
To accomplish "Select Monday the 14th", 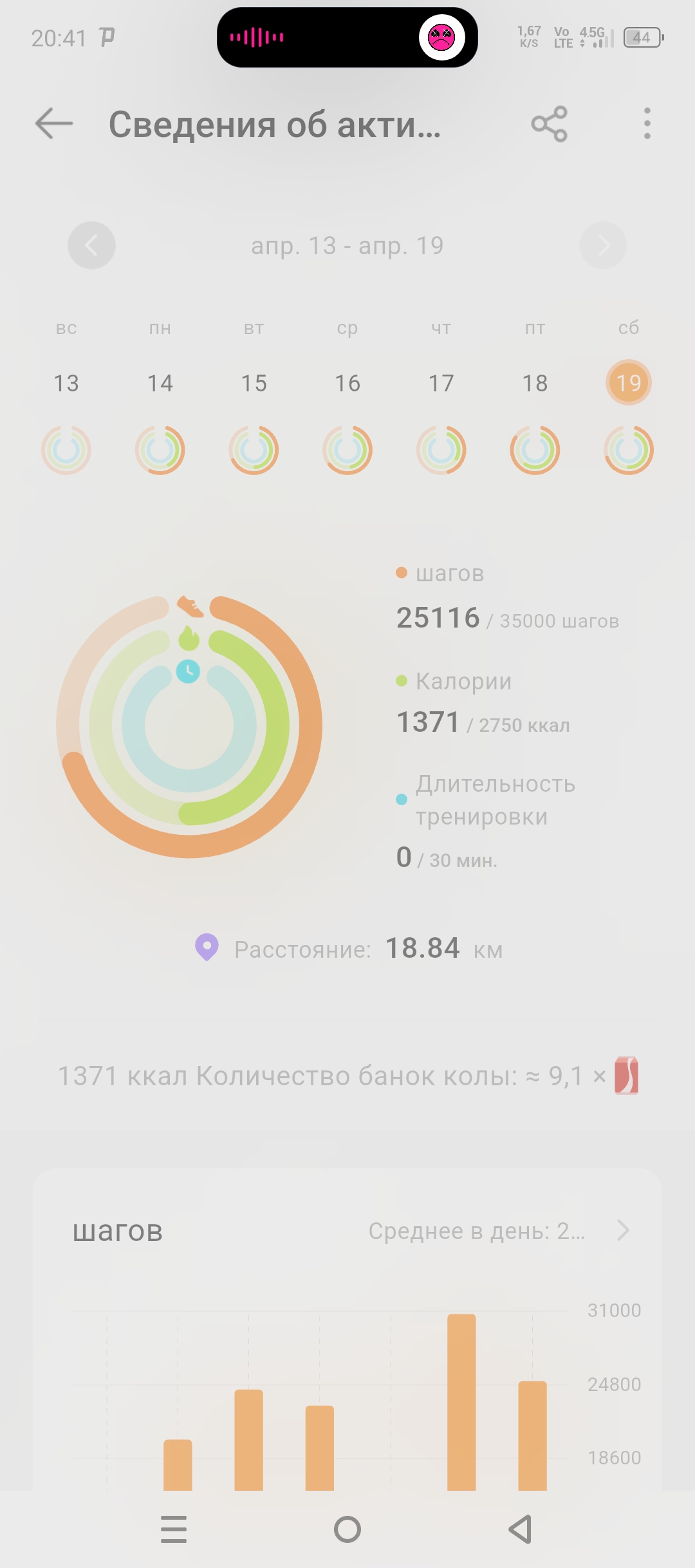I will pyautogui.click(x=160, y=384).
